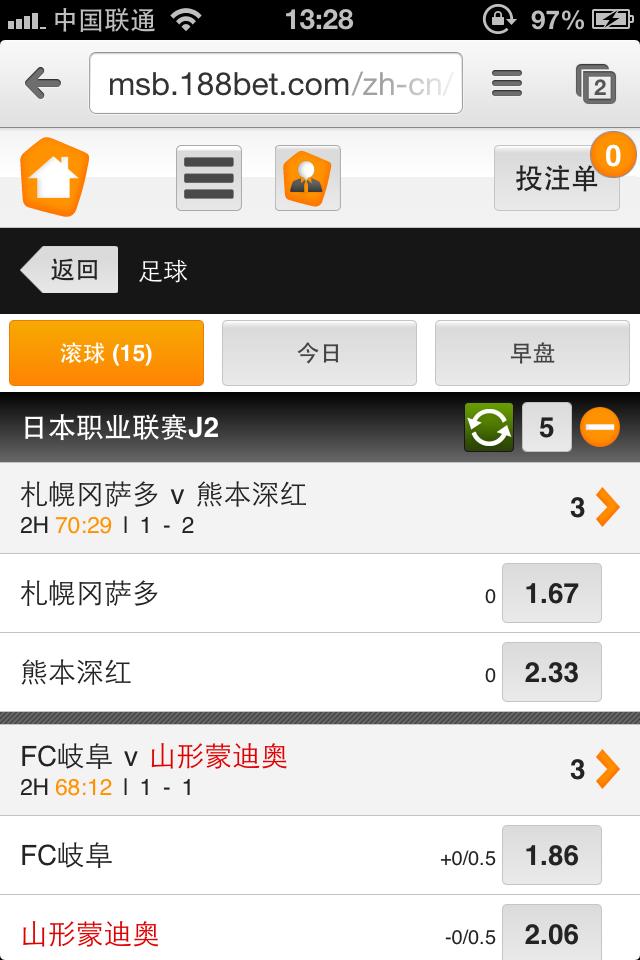Go back with the browser back arrow
This screenshot has width=640, height=960.
[x=43, y=84]
